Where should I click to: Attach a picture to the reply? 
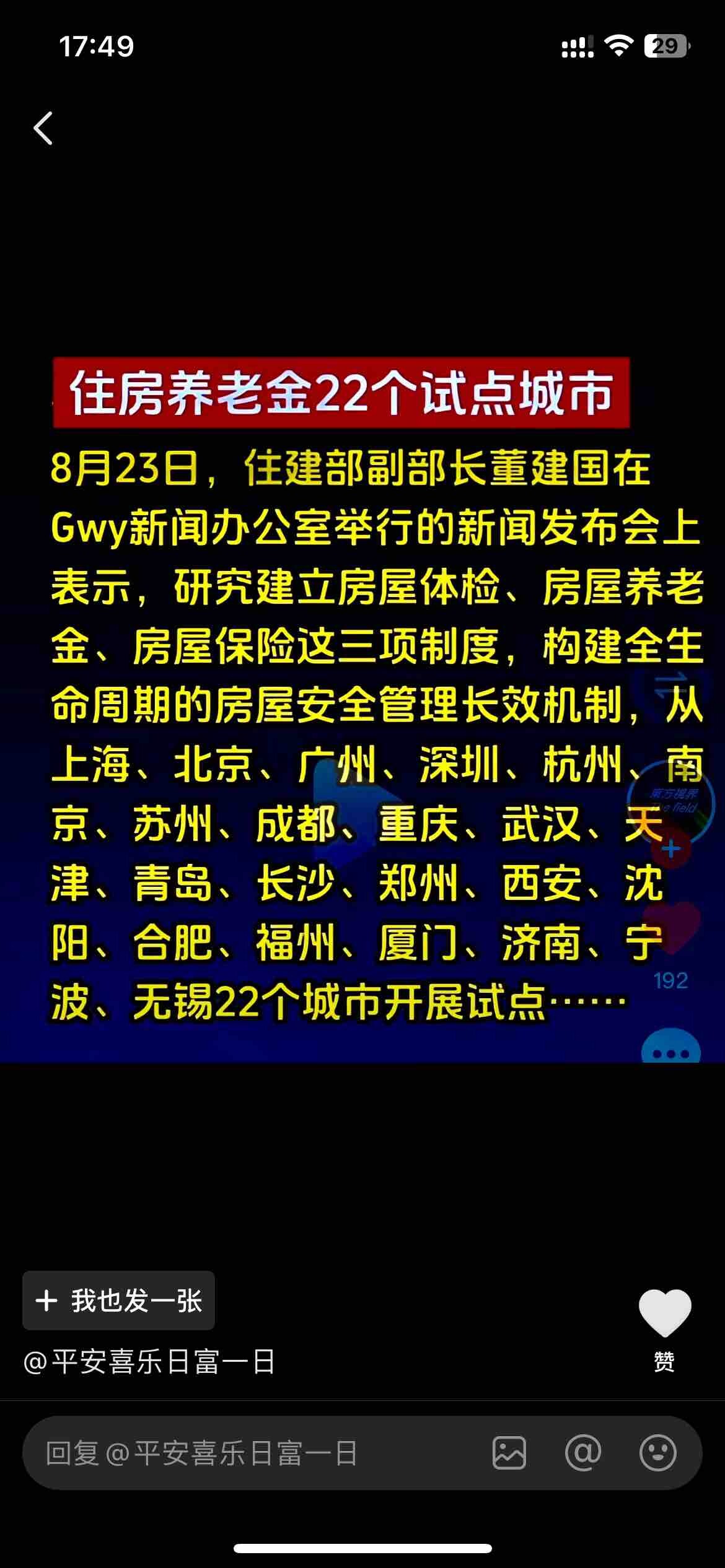(x=509, y=1453)
